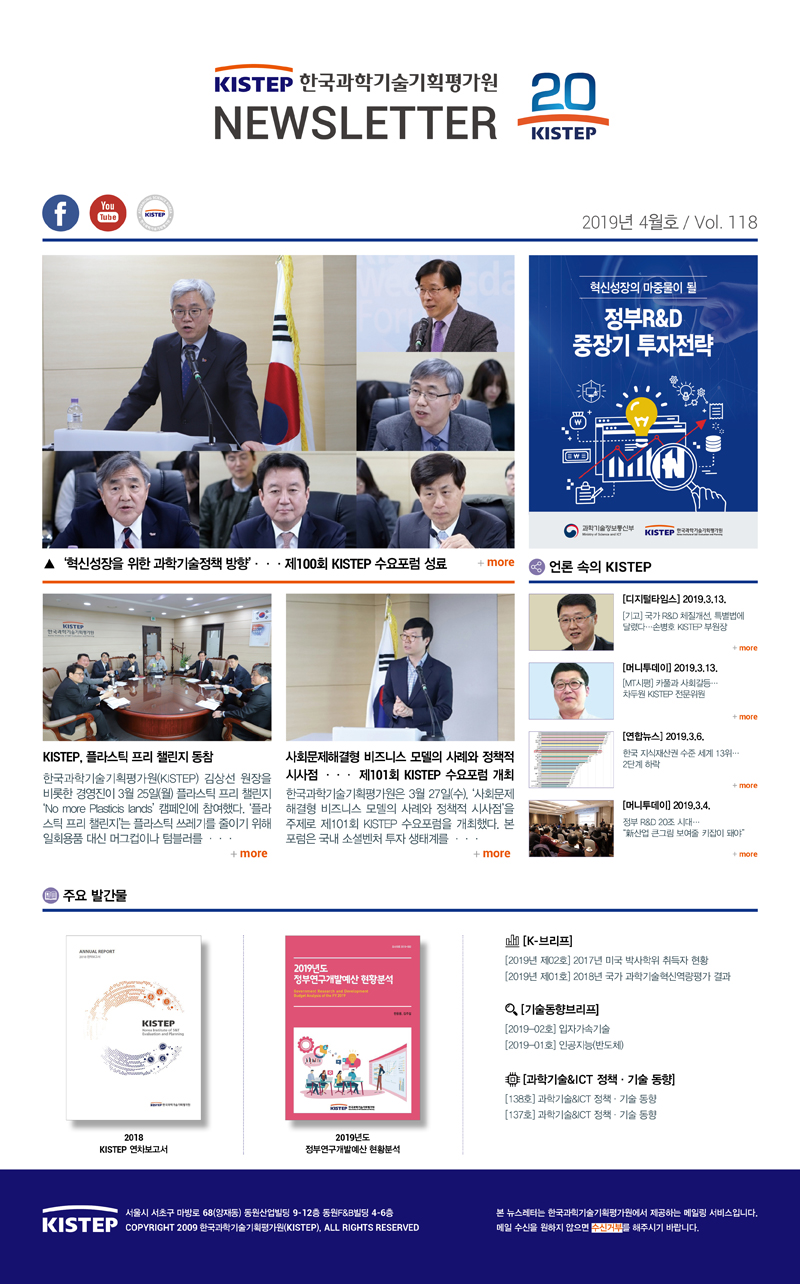800x1284 pixels.
Task: Open the KISTEP Facebook page icon
Action: [x=61, y=213]
